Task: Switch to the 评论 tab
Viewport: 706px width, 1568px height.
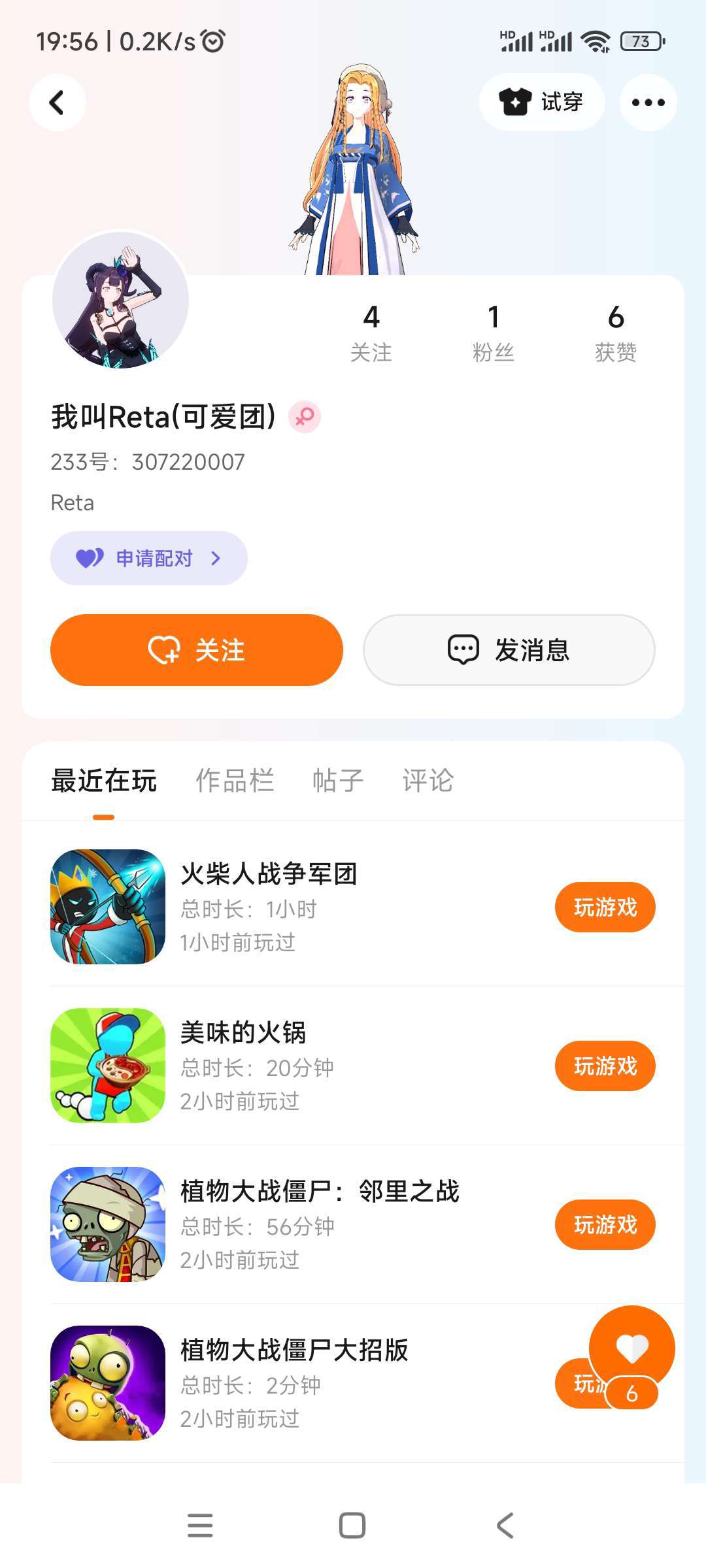Action: coord(428,780)
